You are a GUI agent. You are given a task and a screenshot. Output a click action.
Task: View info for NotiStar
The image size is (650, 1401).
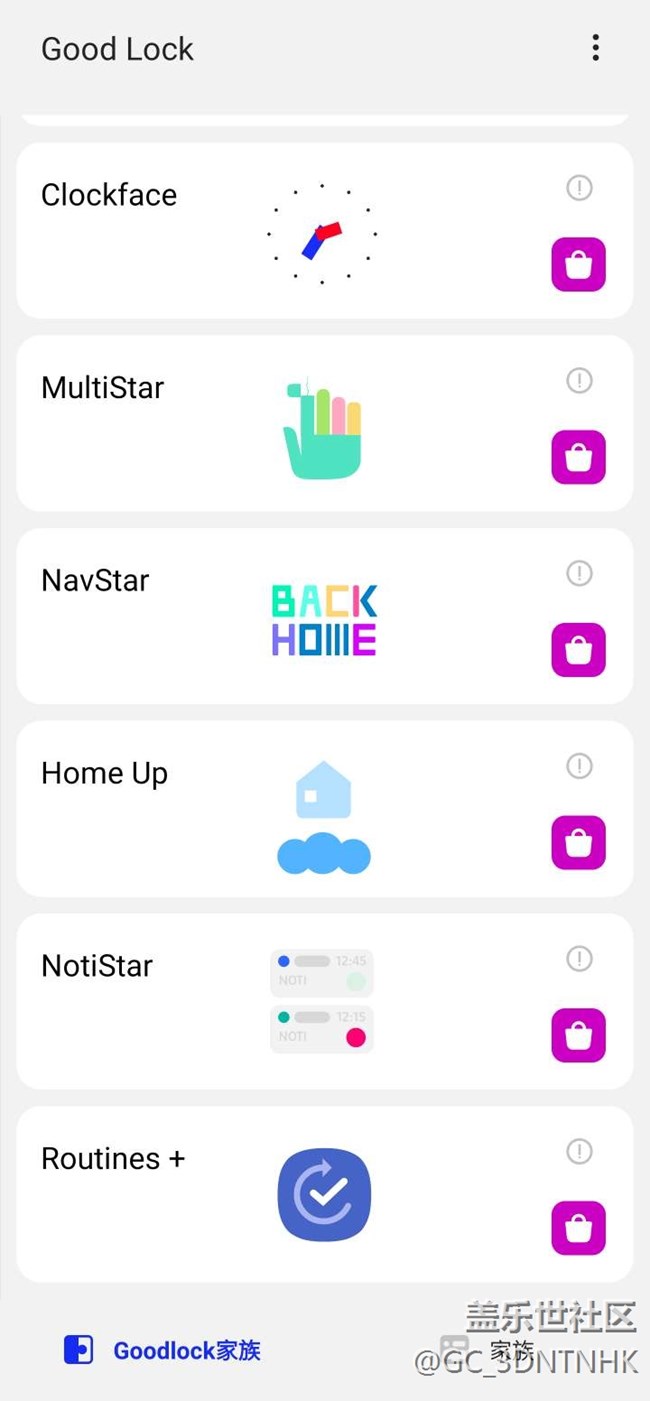[579, 959]
